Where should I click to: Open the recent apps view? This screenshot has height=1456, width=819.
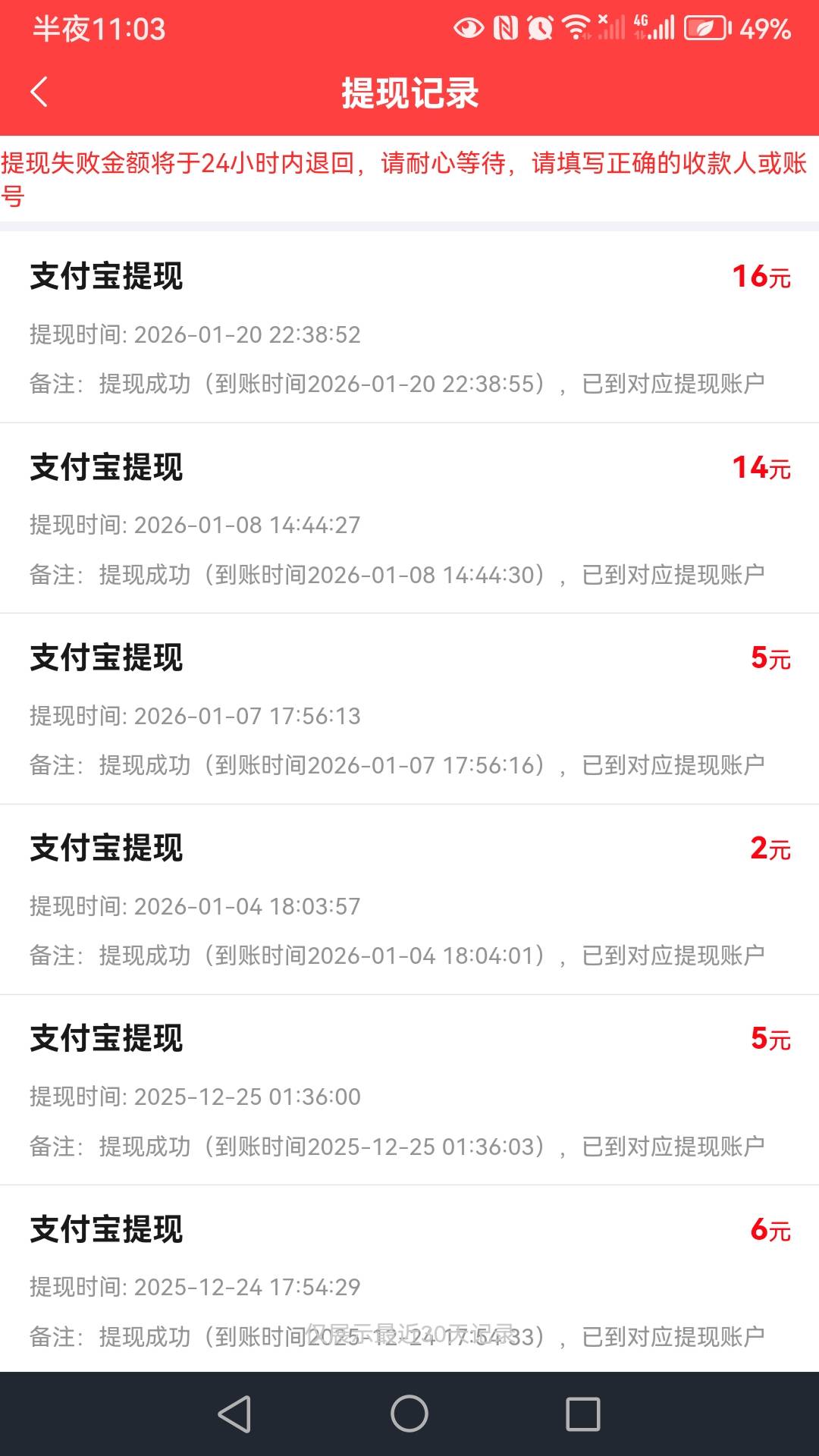pos(583,1414)
